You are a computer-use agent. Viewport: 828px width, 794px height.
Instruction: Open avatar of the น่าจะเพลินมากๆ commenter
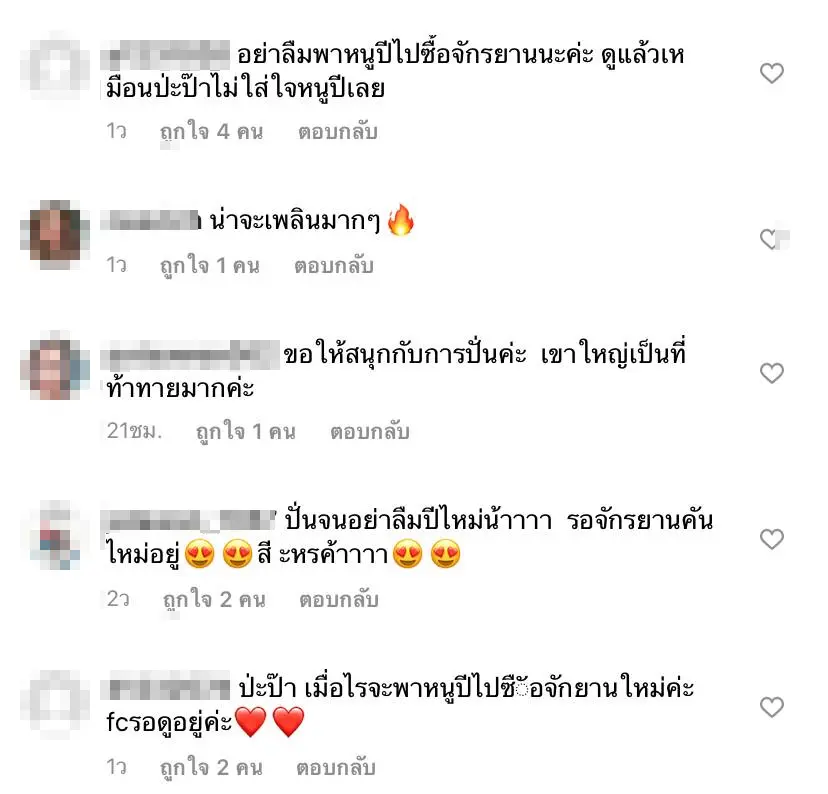[x=55, y=231]
